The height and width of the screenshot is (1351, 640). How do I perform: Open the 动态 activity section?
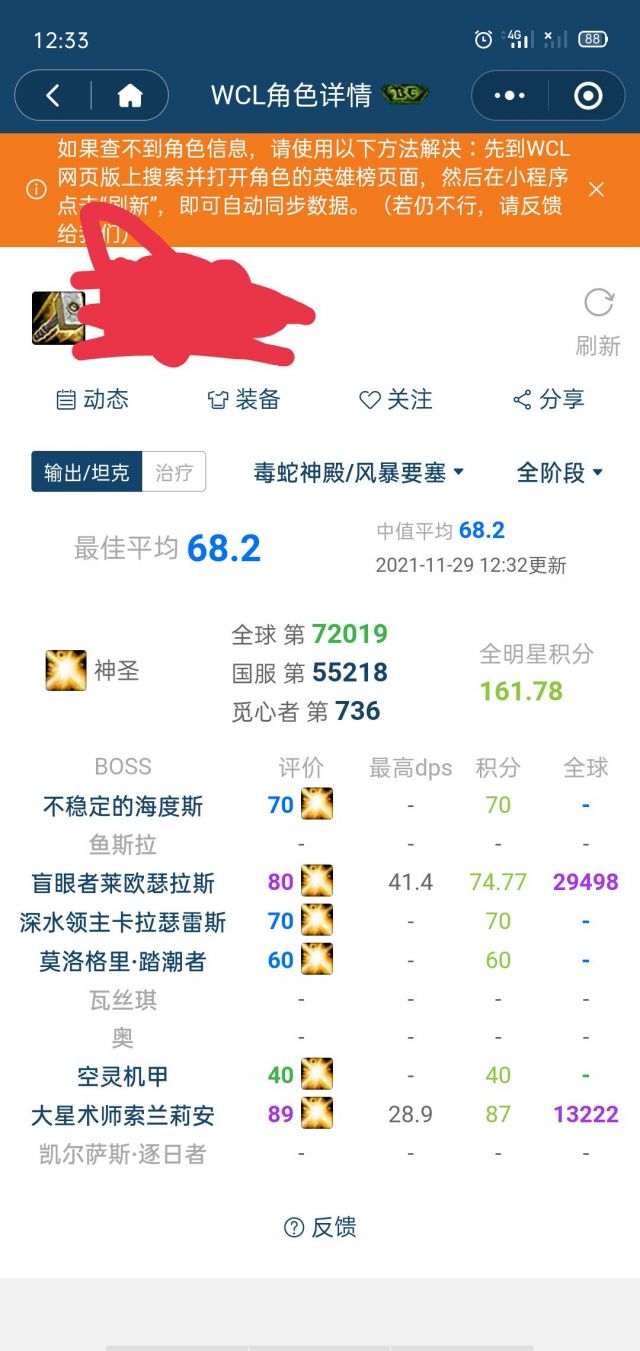point(92,400)
